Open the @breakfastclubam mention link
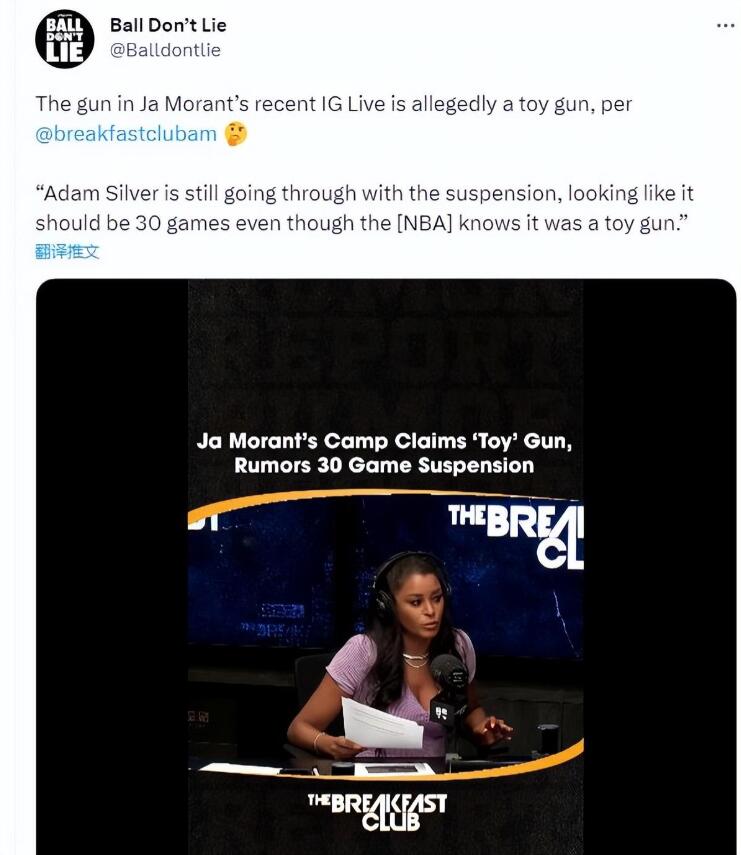Viewport: 741px width, 855px height. (126, 134)
